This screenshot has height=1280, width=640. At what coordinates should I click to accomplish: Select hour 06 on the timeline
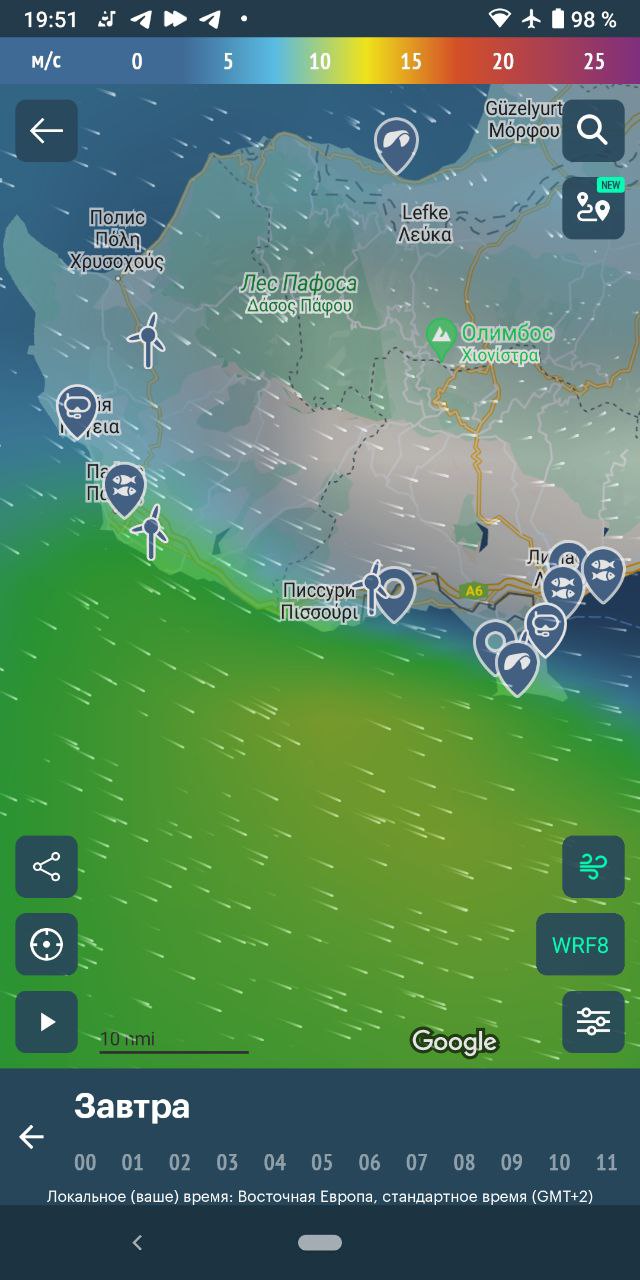(370, 1163)
